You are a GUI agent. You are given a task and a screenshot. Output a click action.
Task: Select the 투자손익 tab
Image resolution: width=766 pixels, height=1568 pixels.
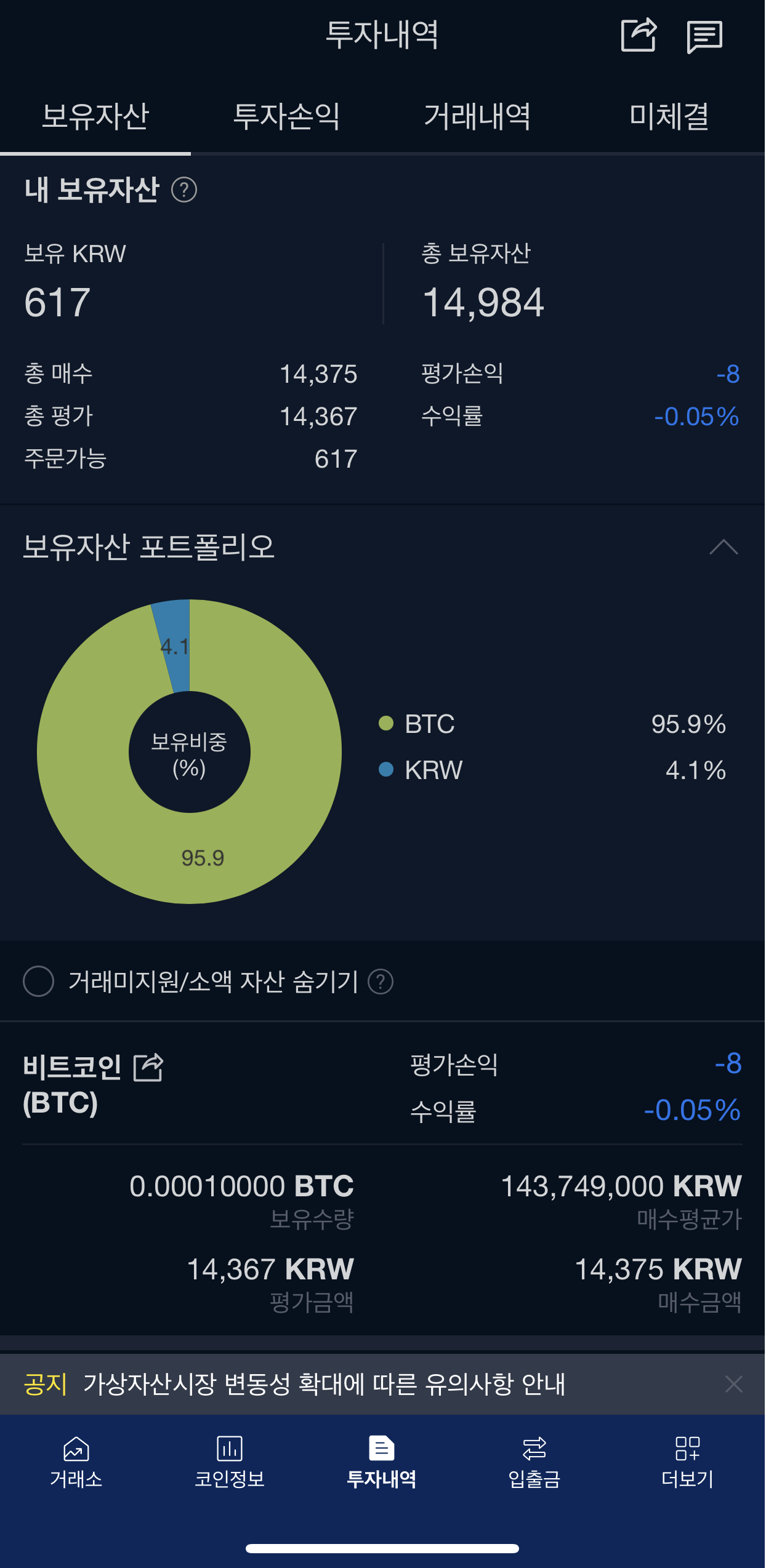pos(288,118)
